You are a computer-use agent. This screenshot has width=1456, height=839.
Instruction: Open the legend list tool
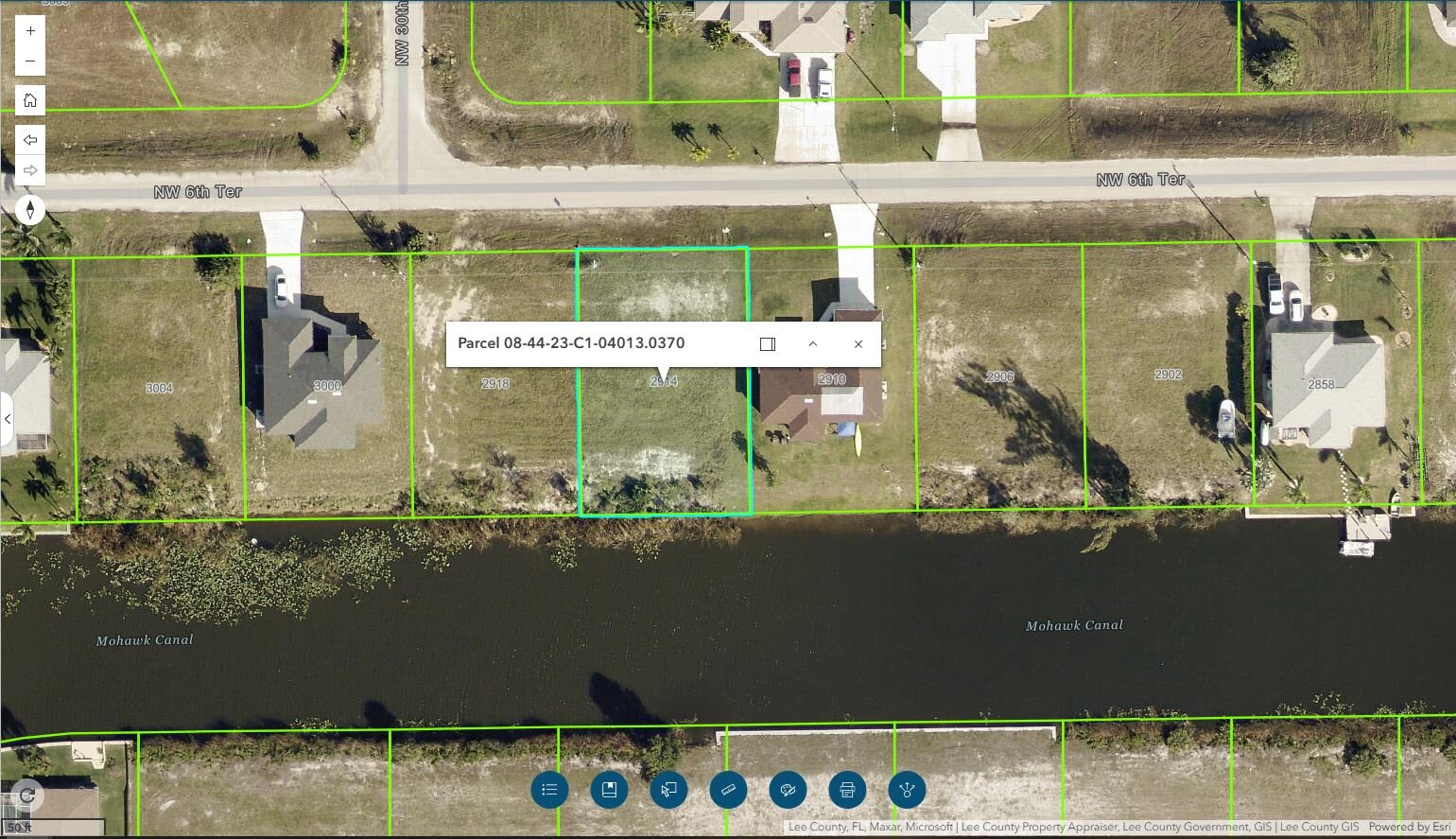pyautogui.click(x=549, y=790)
